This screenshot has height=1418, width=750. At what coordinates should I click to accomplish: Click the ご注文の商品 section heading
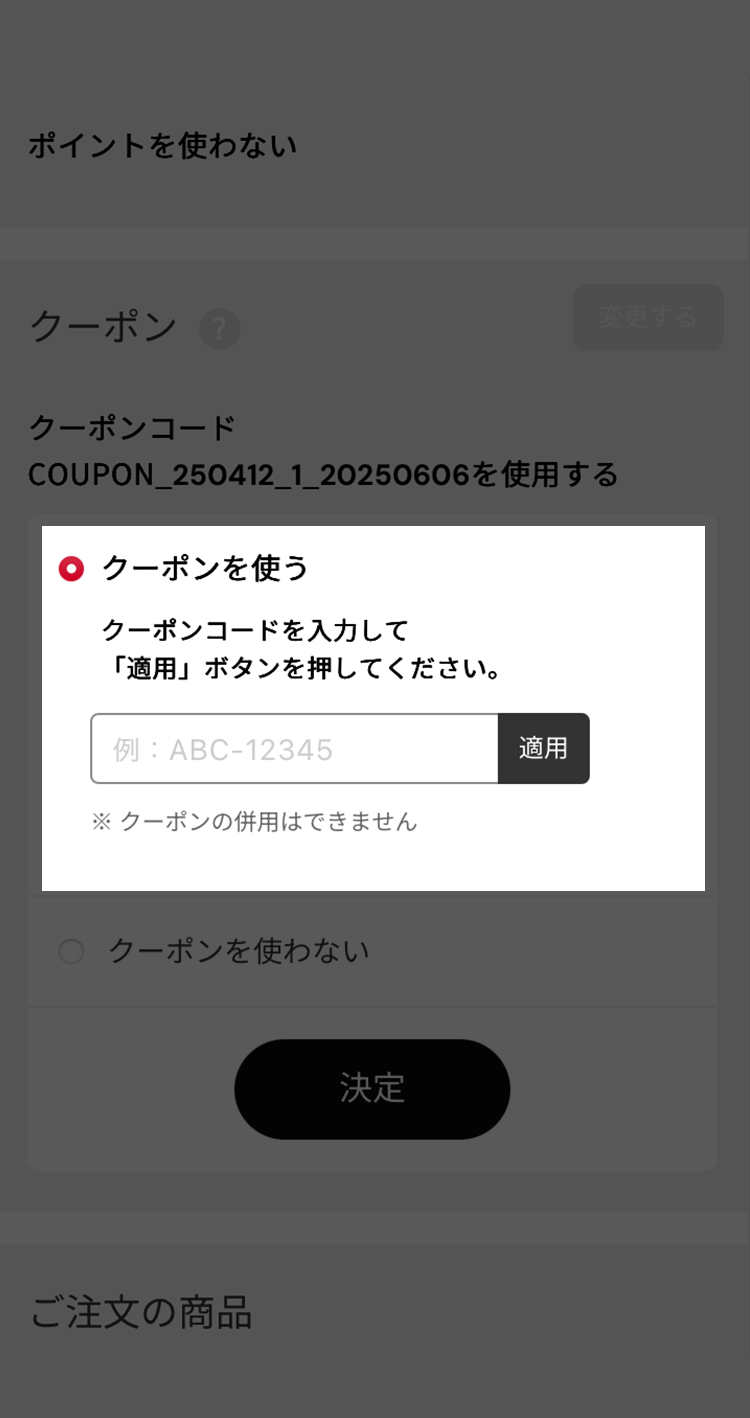(140, 1316)
